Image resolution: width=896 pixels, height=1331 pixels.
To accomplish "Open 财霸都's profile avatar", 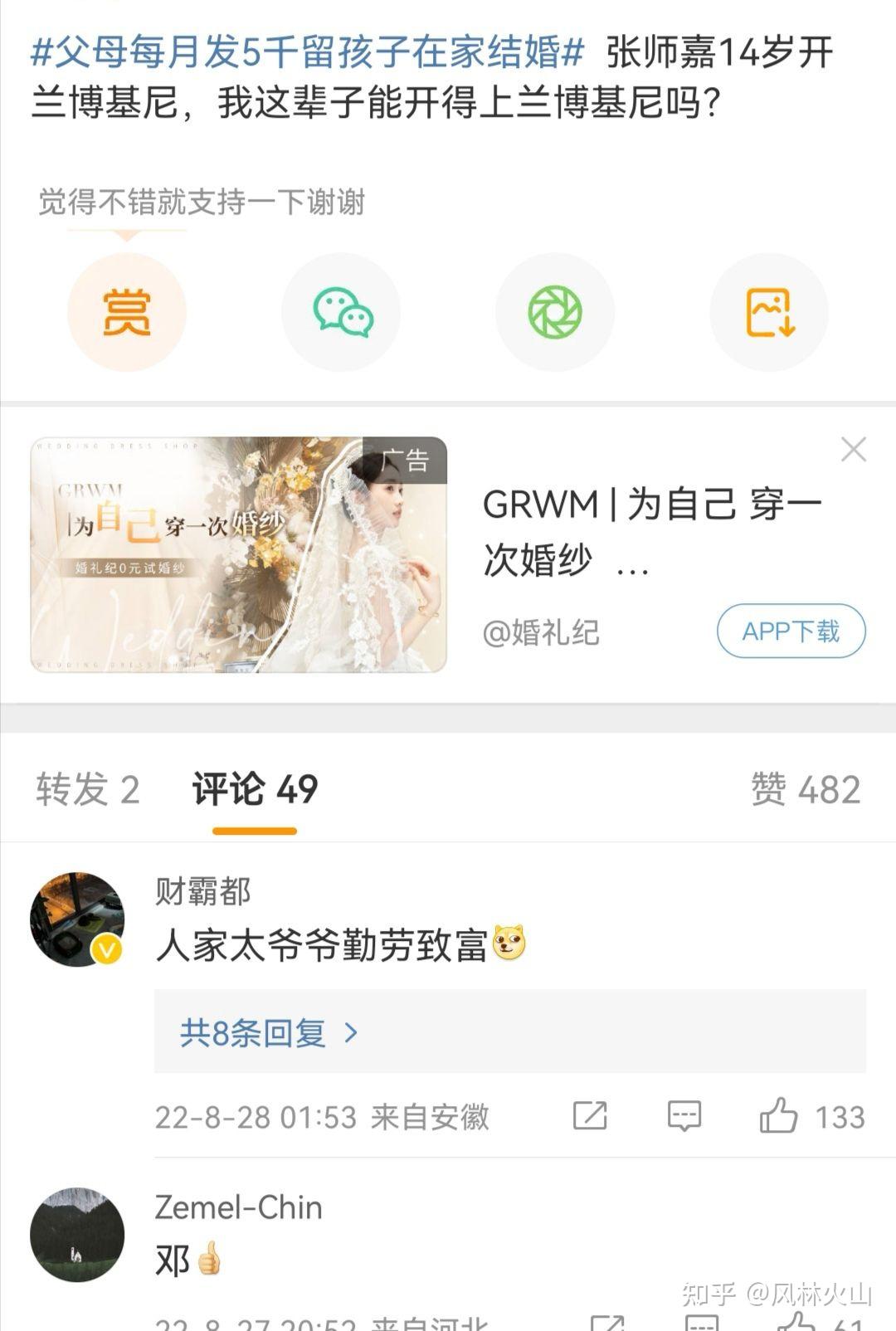I will (77, 919).
